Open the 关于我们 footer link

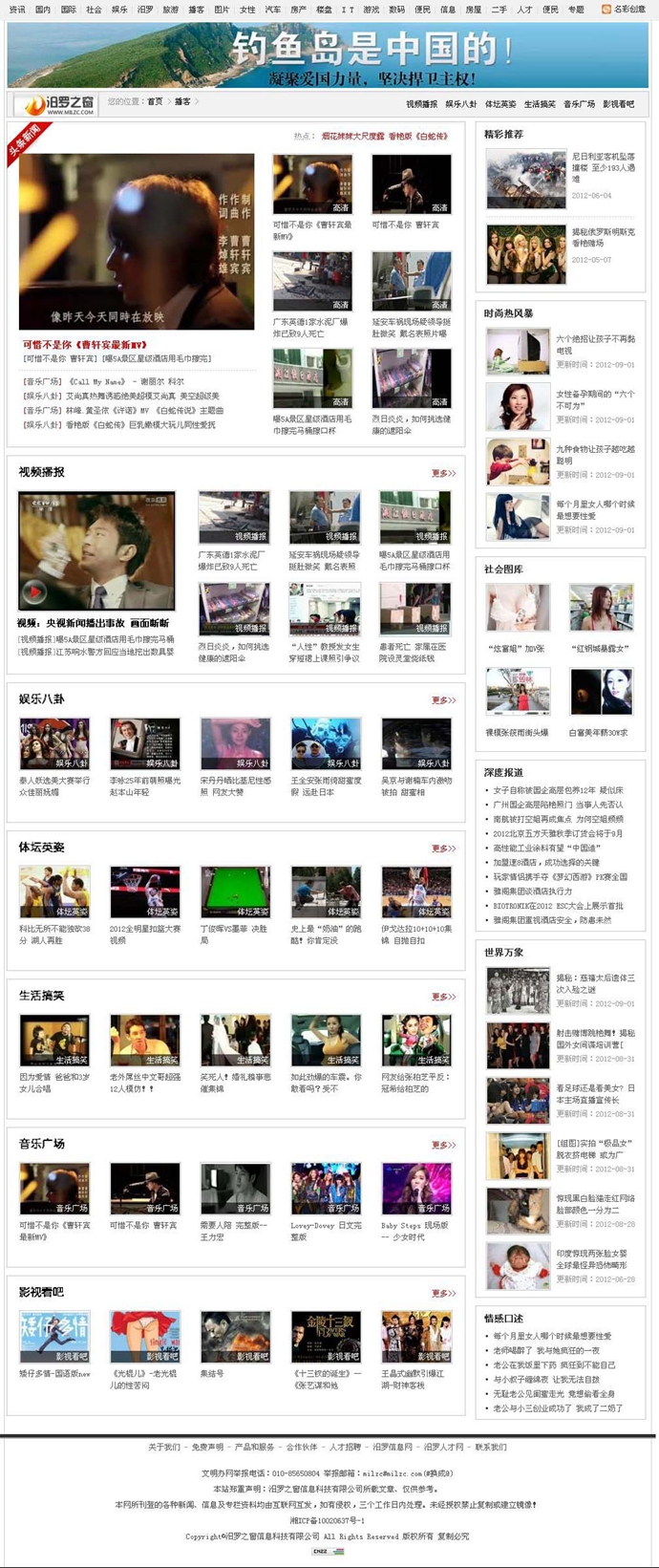pyautogui.click(x=163, y=1447)
